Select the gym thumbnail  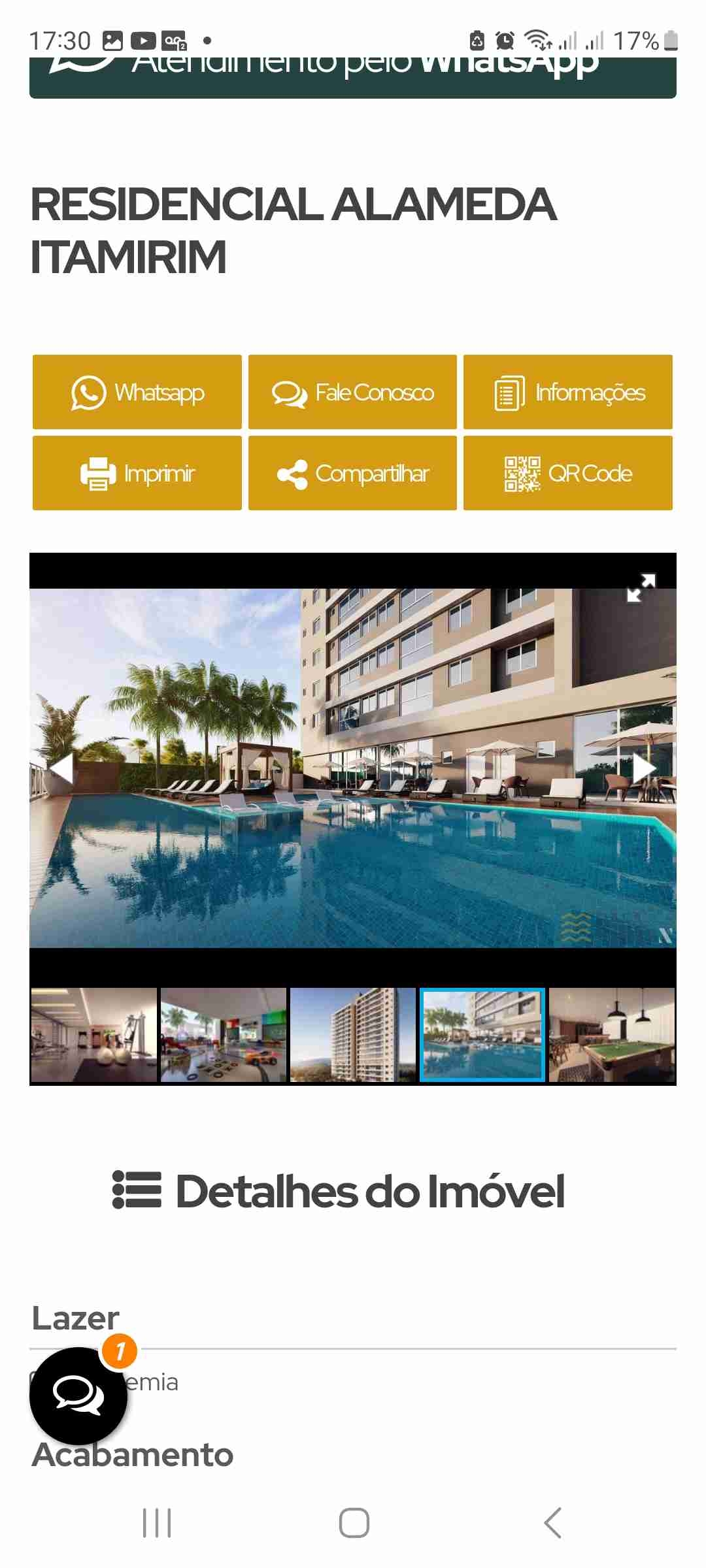94,1035
